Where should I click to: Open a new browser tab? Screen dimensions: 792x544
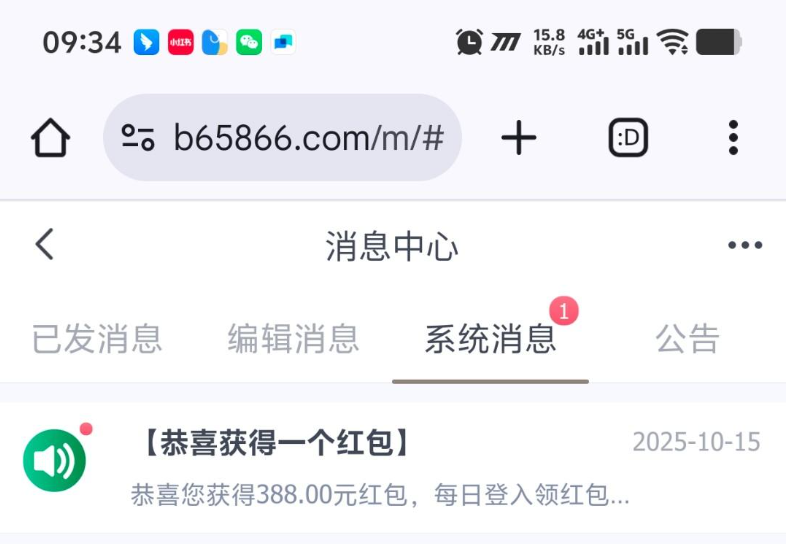tap(519, 138)
